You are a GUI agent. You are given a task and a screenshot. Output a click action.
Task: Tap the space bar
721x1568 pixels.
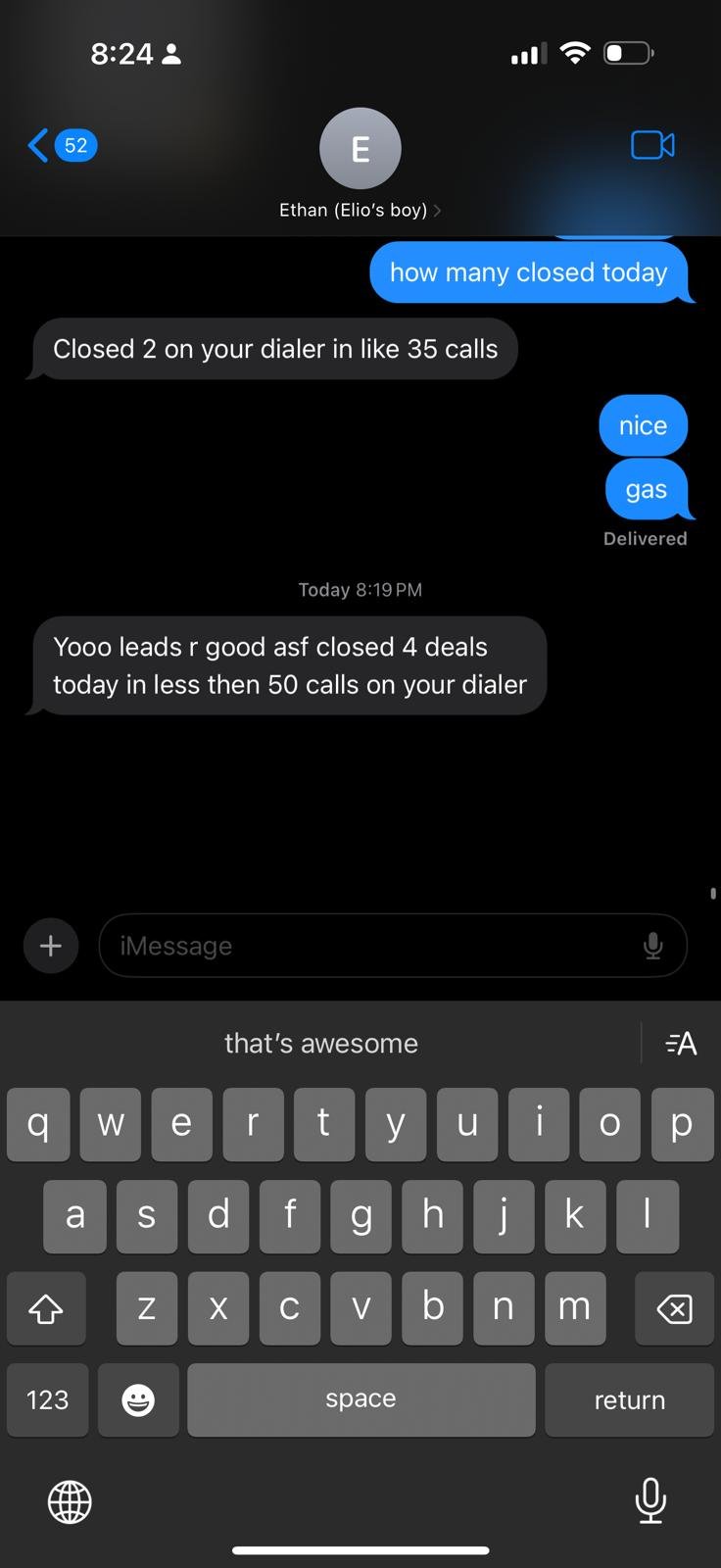(x=360, y=1399)
